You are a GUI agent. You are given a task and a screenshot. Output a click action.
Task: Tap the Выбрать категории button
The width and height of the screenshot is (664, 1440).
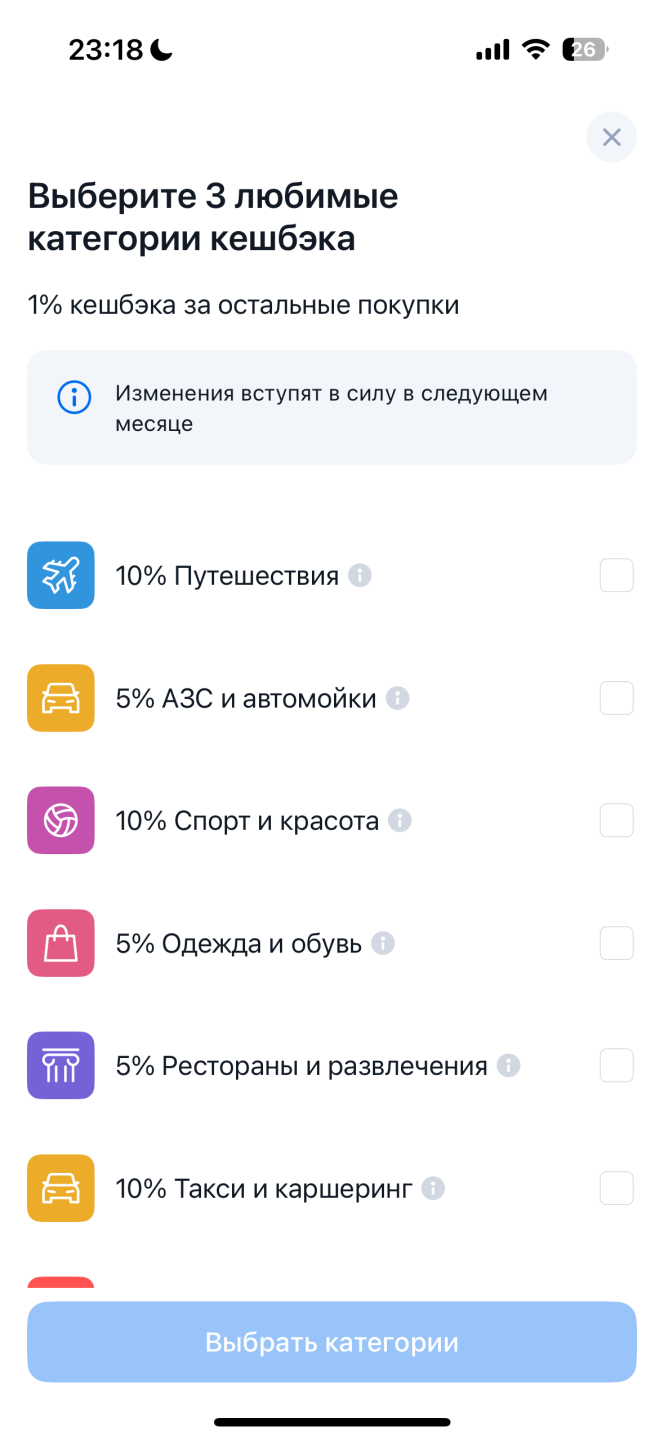click(332, 1342)
